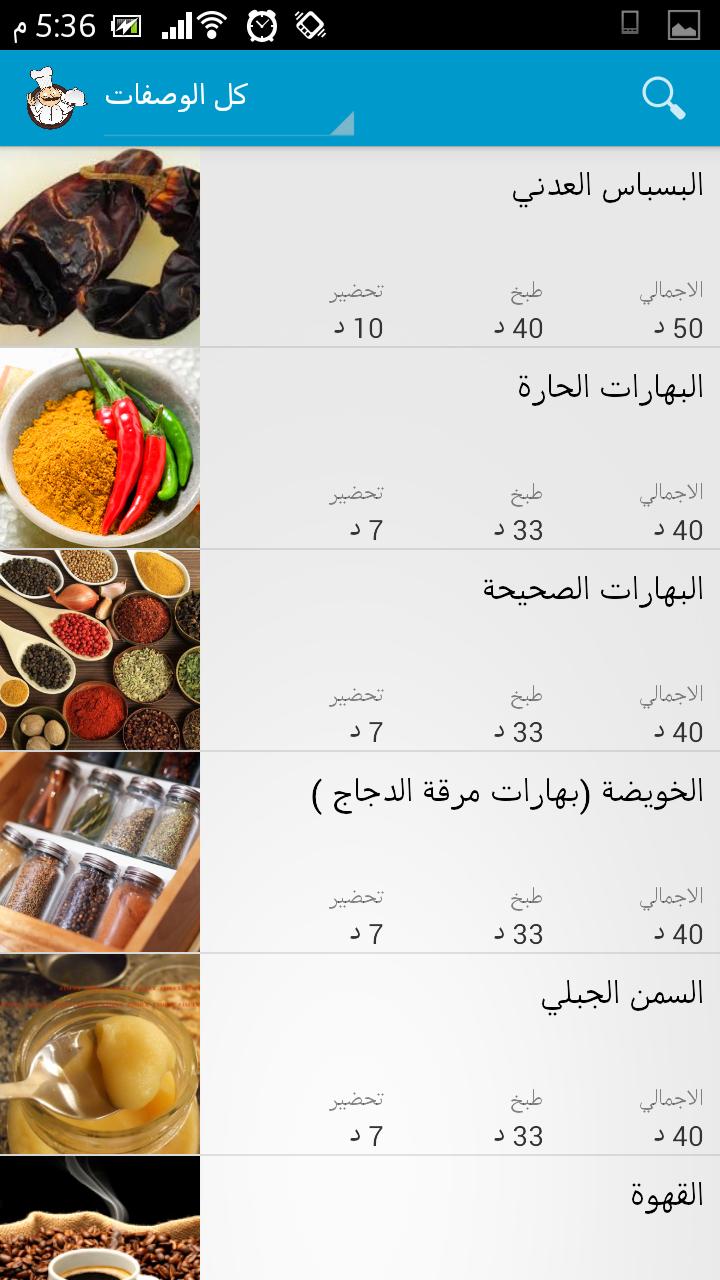Select the البهارات الحارة recipe
The height and width of the screenshot is (1280, 720).
click(x=460, y=447)
